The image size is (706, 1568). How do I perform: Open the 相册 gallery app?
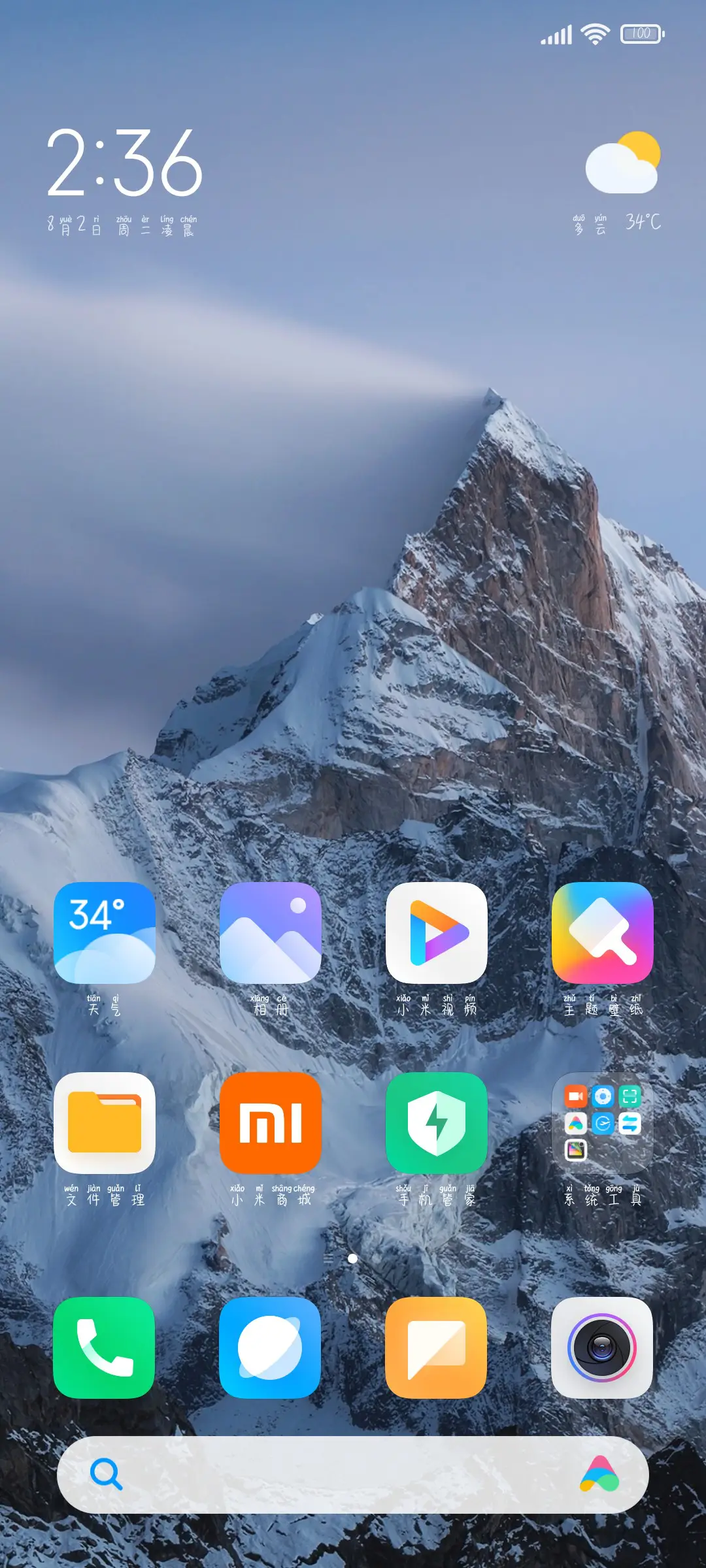tap(271, 933)
